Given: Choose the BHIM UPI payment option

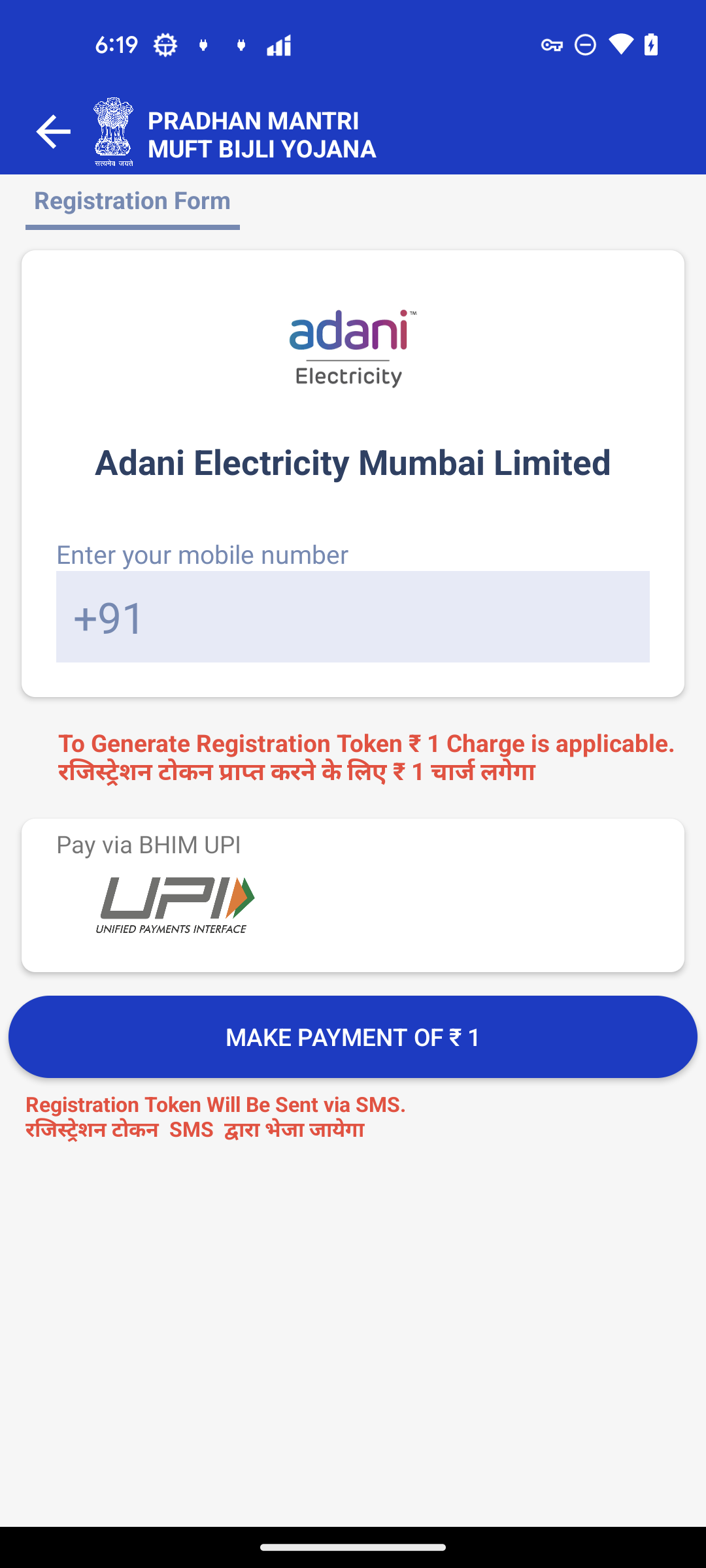Looking at the screenshot, I should (175, 904).
